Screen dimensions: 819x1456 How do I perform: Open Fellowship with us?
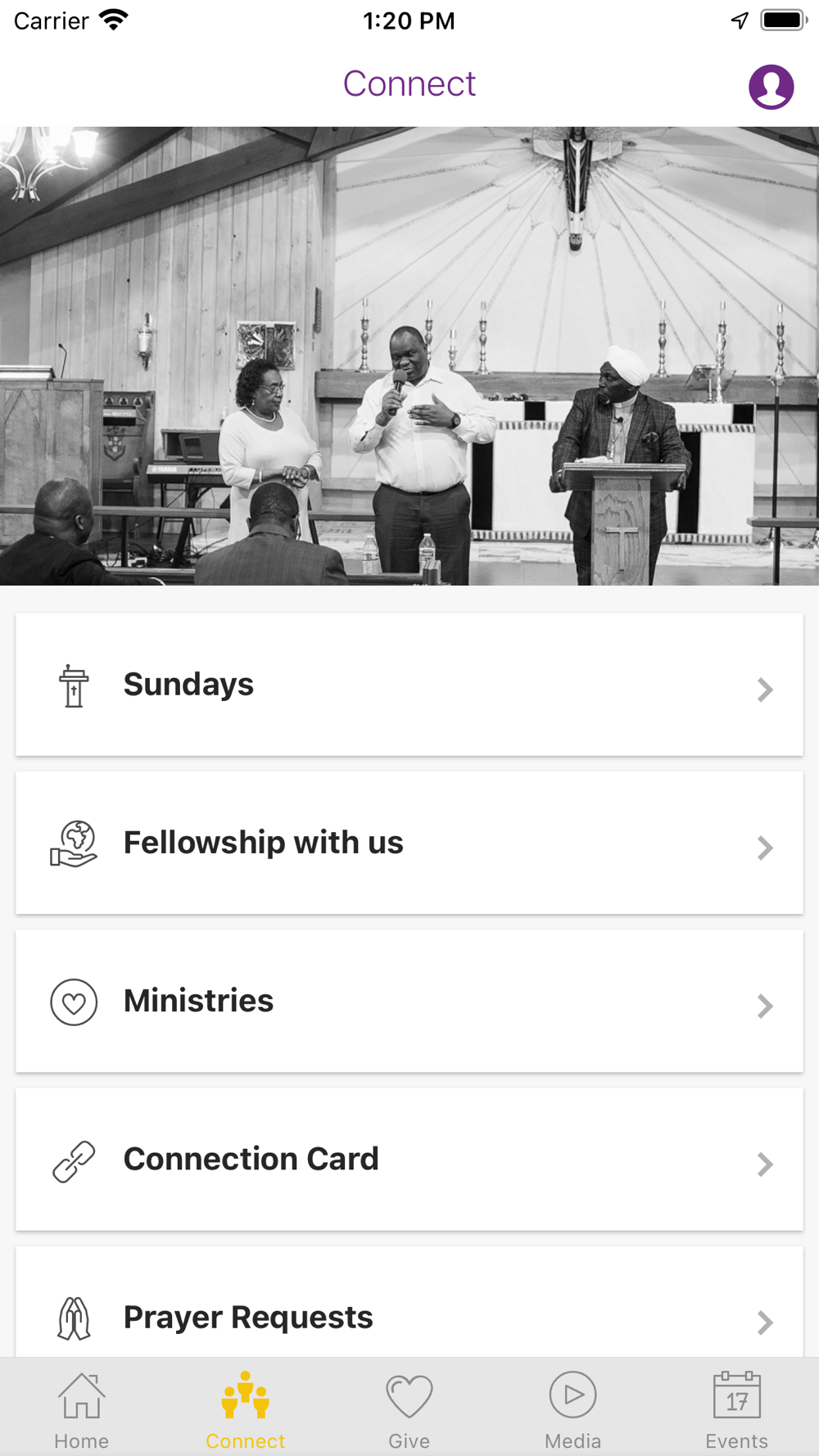(409, 843)
